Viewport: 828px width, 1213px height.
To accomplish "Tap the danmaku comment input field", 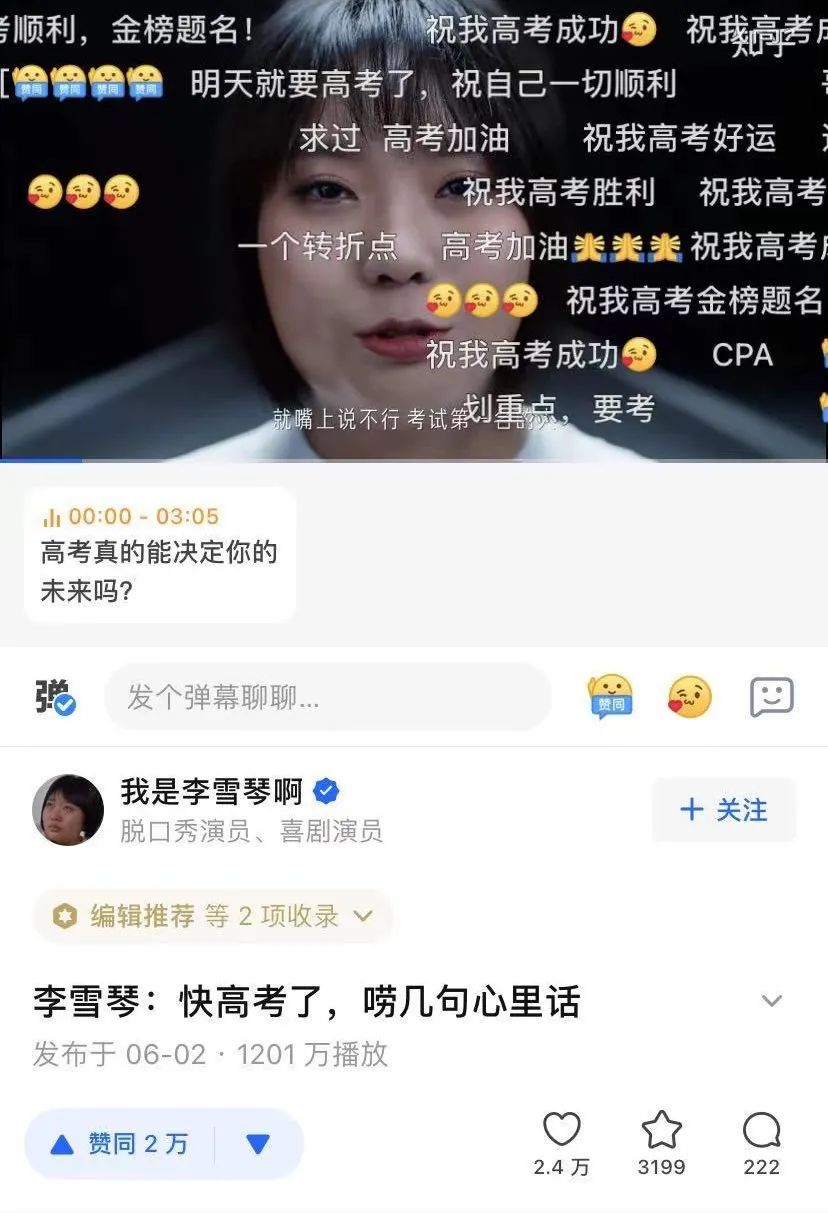I will (328, 697).
